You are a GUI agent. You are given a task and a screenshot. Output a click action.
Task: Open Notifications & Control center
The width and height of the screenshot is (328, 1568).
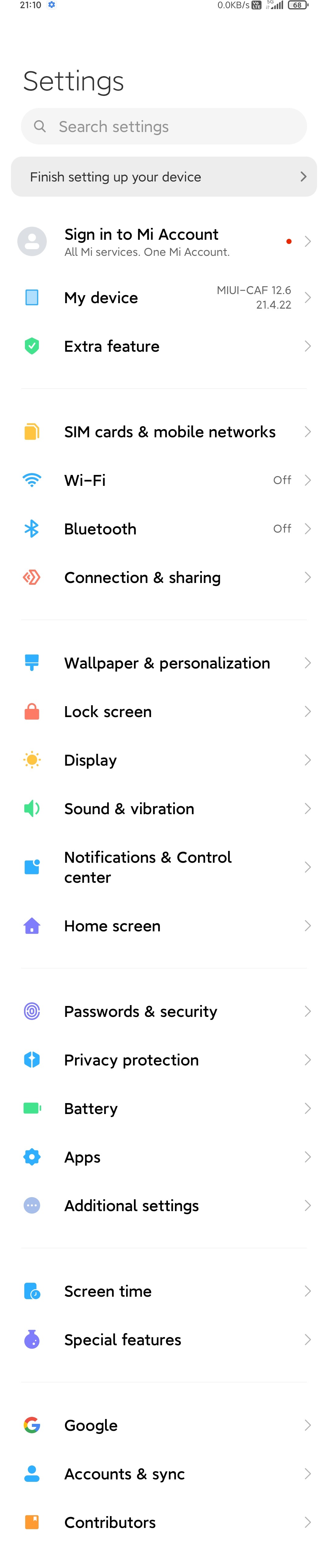pyautogui.click(x=163, y=867)
